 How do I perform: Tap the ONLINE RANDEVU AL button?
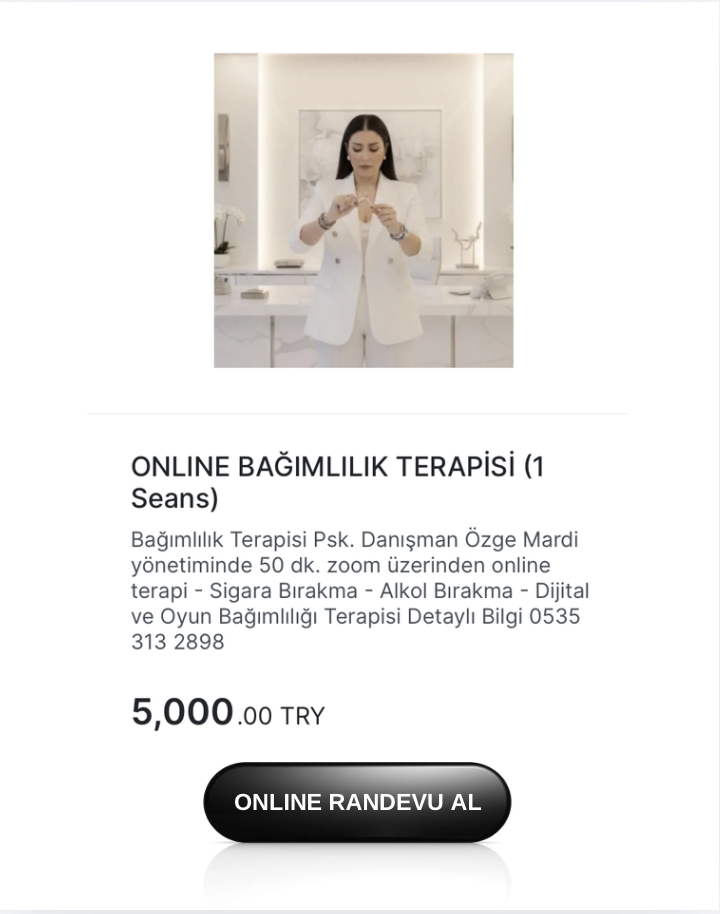click(x=357, y=802)
